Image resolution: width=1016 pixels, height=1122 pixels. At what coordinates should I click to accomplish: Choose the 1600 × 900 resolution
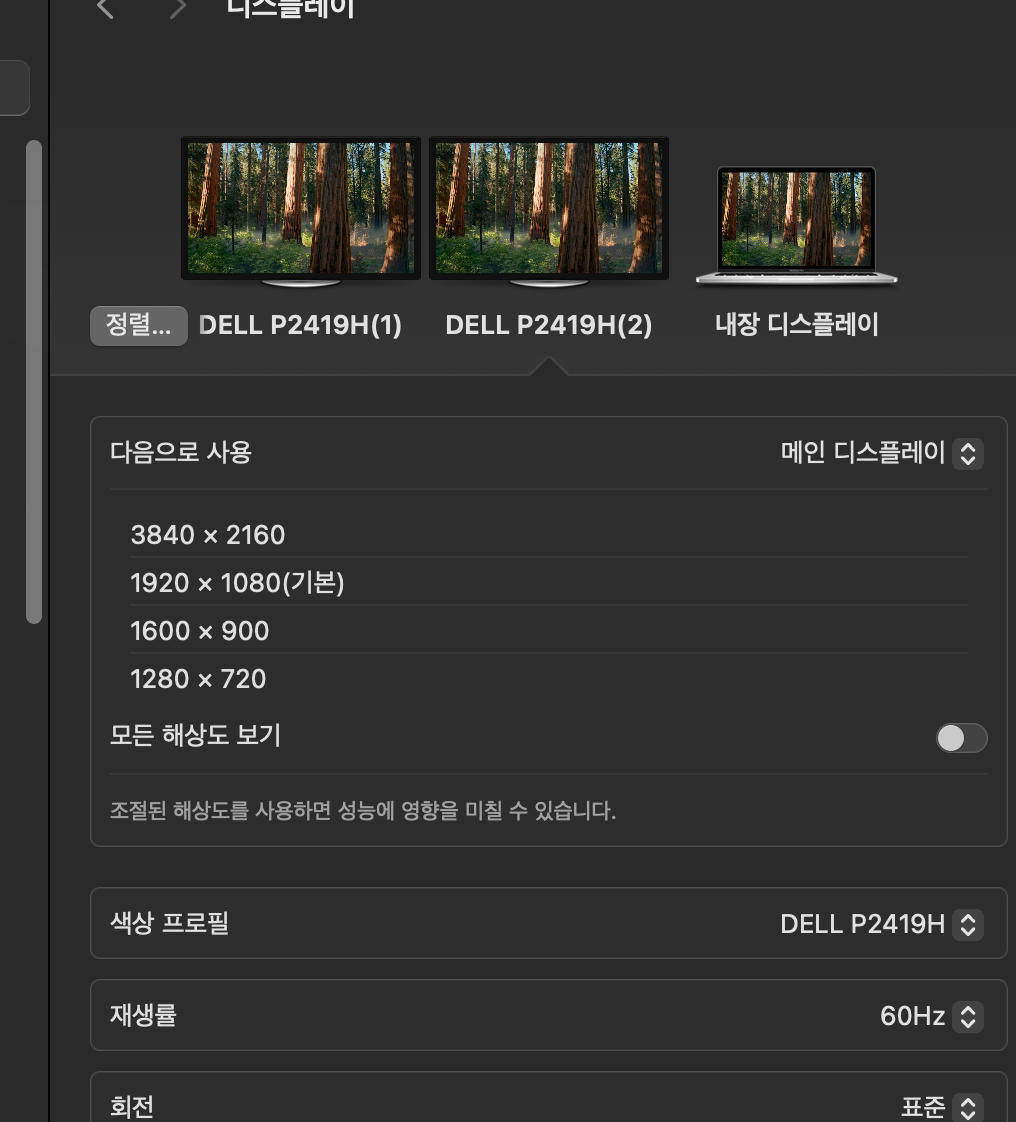(x=200, y=631)
